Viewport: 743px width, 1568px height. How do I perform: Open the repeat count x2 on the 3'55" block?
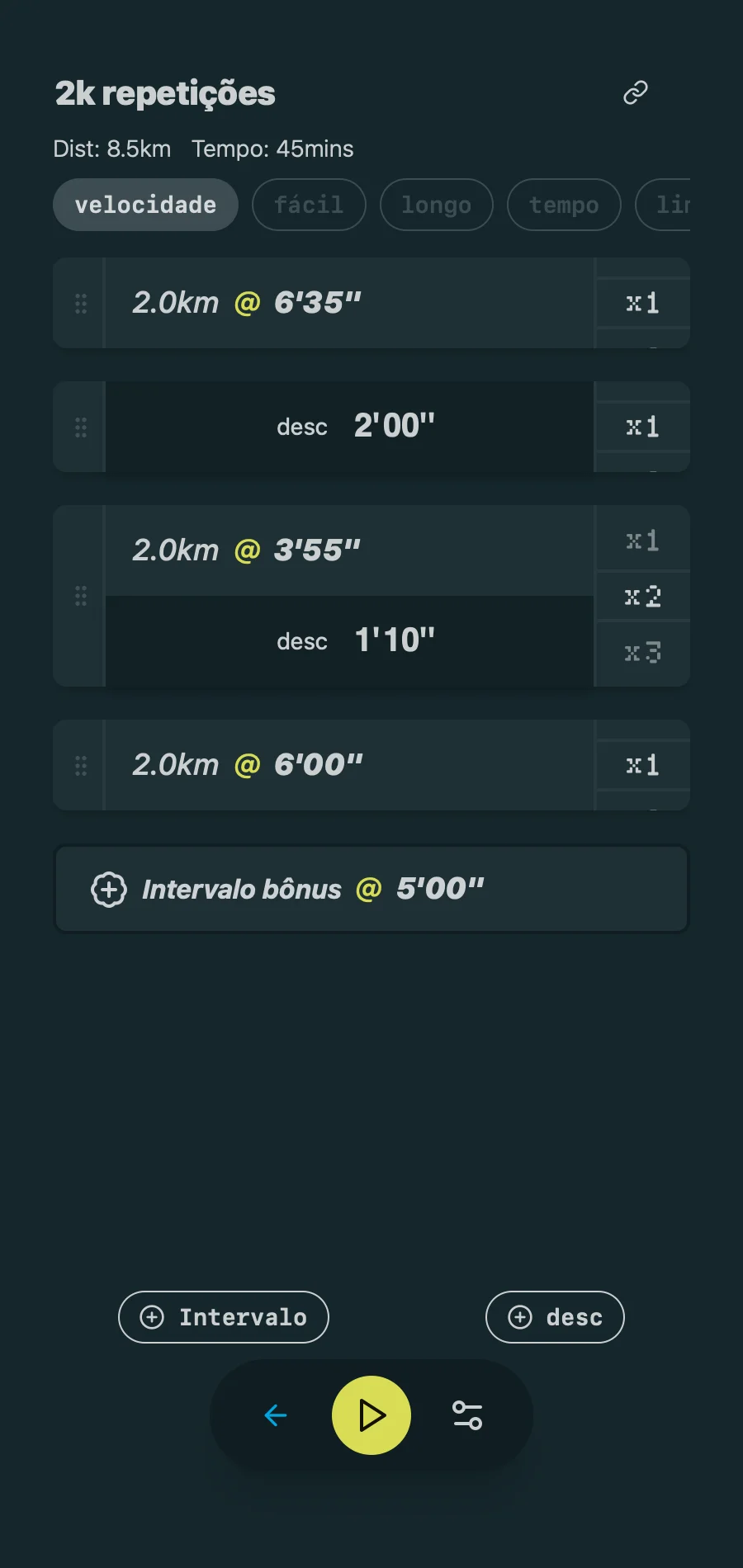[641, 595]
